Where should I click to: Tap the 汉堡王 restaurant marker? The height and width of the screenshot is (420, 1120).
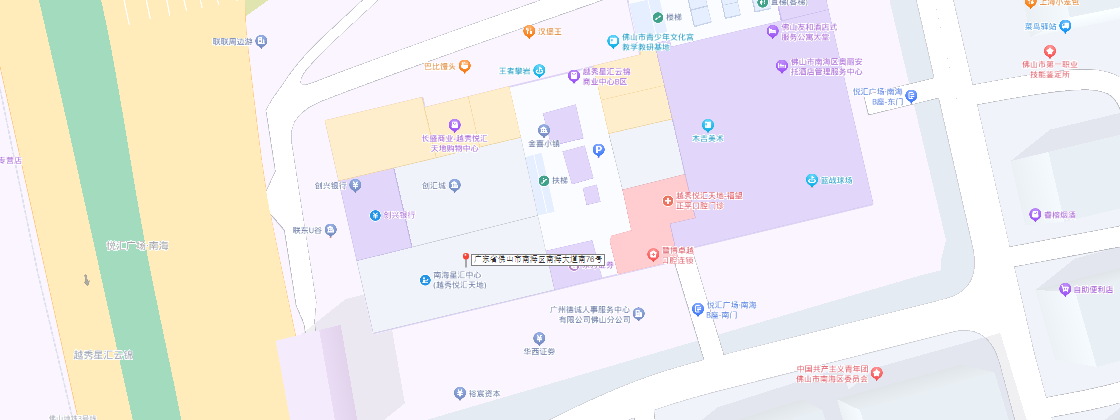click(x=529, y=32)
